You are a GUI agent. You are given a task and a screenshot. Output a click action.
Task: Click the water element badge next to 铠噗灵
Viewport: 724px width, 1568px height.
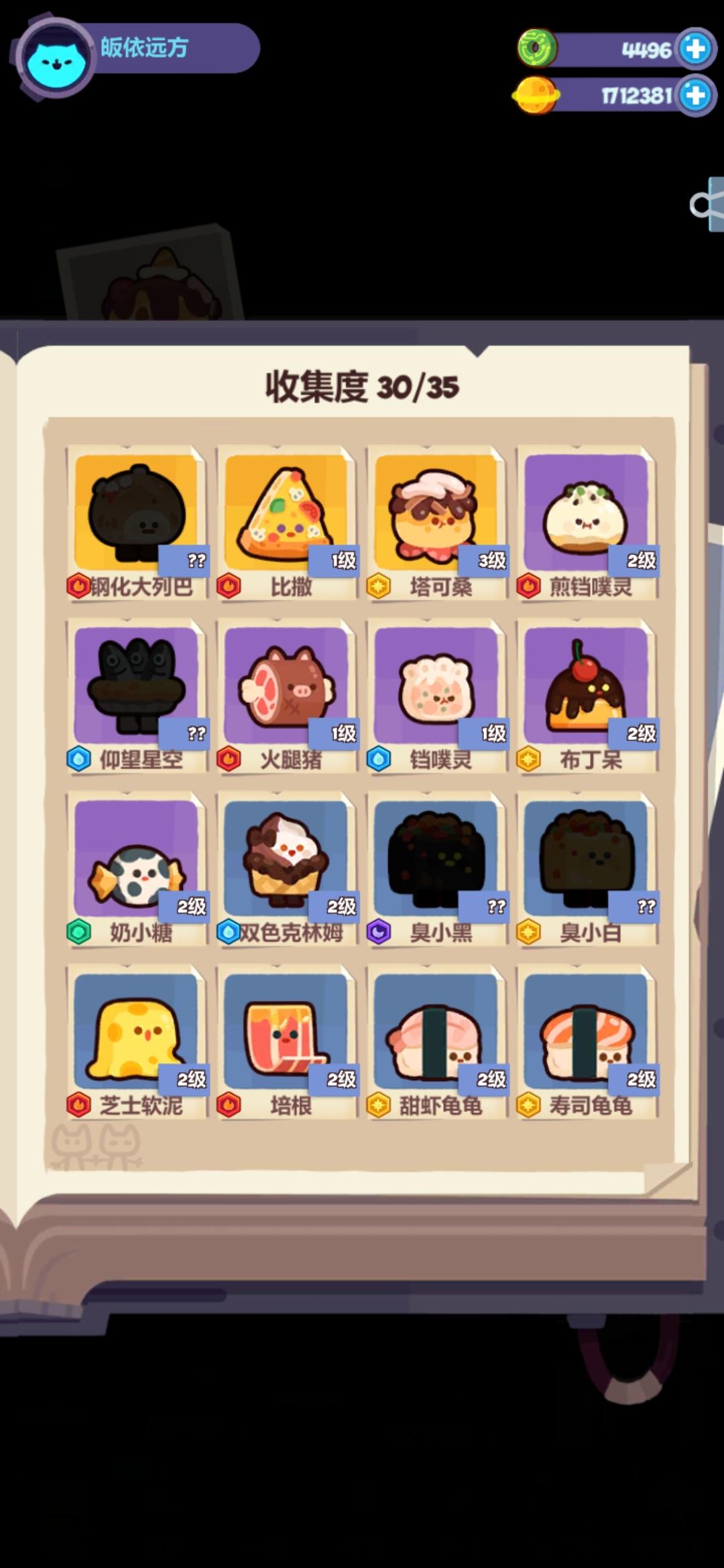pos(379,759)
